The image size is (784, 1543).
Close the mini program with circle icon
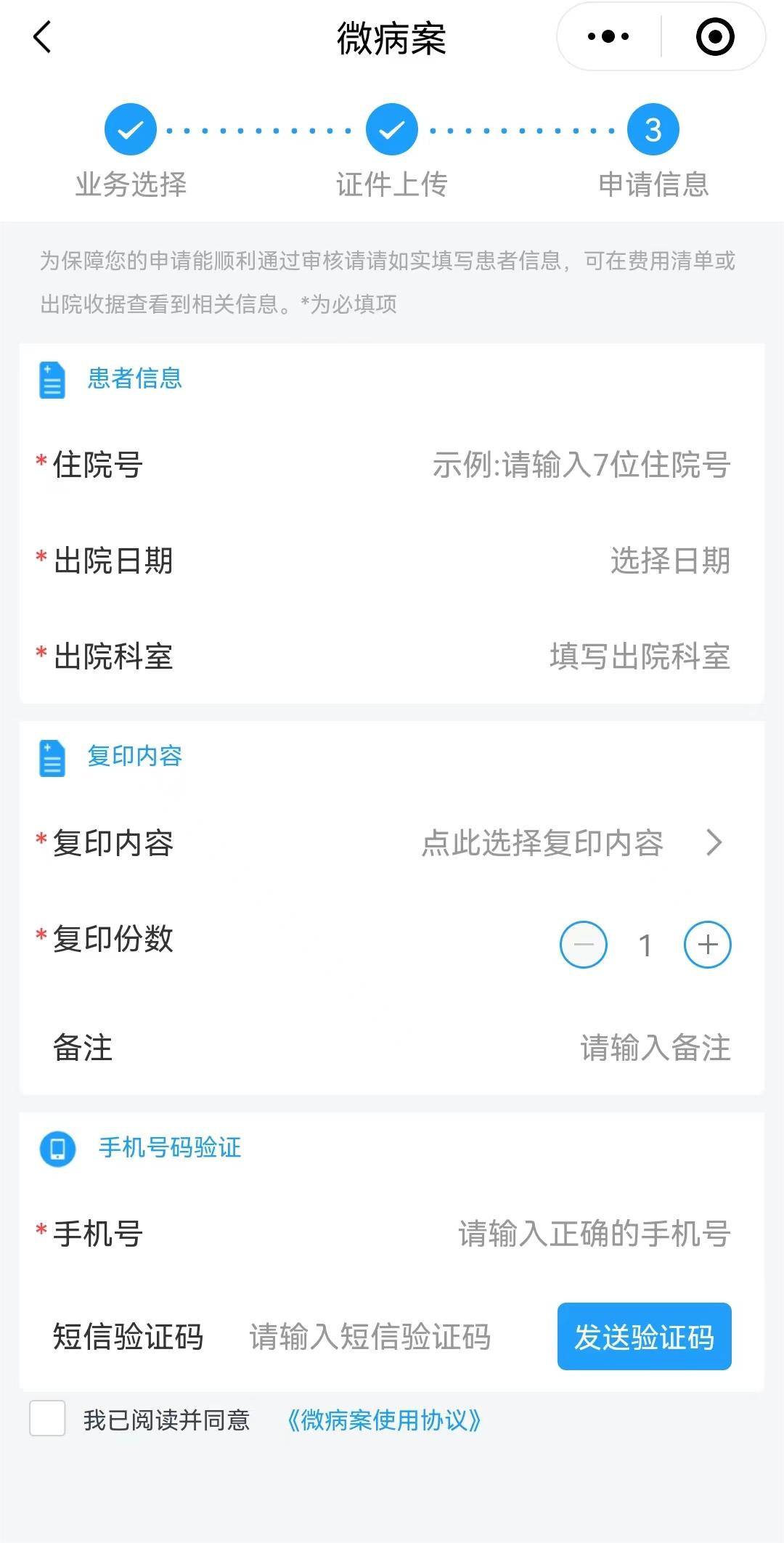715,36
